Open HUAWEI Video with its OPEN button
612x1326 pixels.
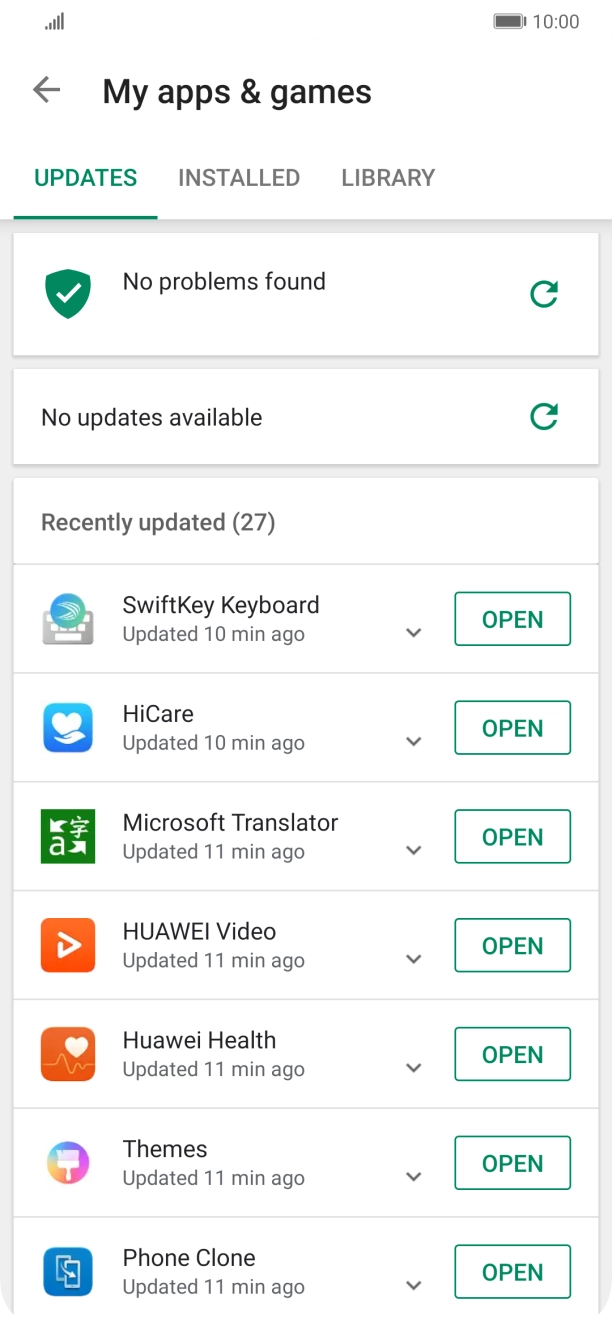(512, 946)
